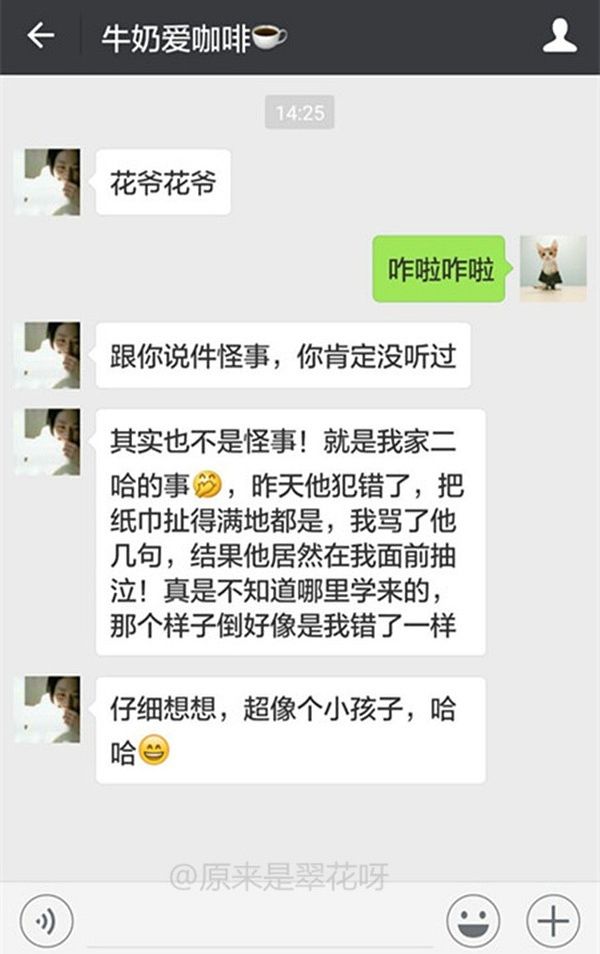Tap my cat avatar beside 咋啦咋啦
Viewport: 600px width, 954px height.
click(553, 268)
